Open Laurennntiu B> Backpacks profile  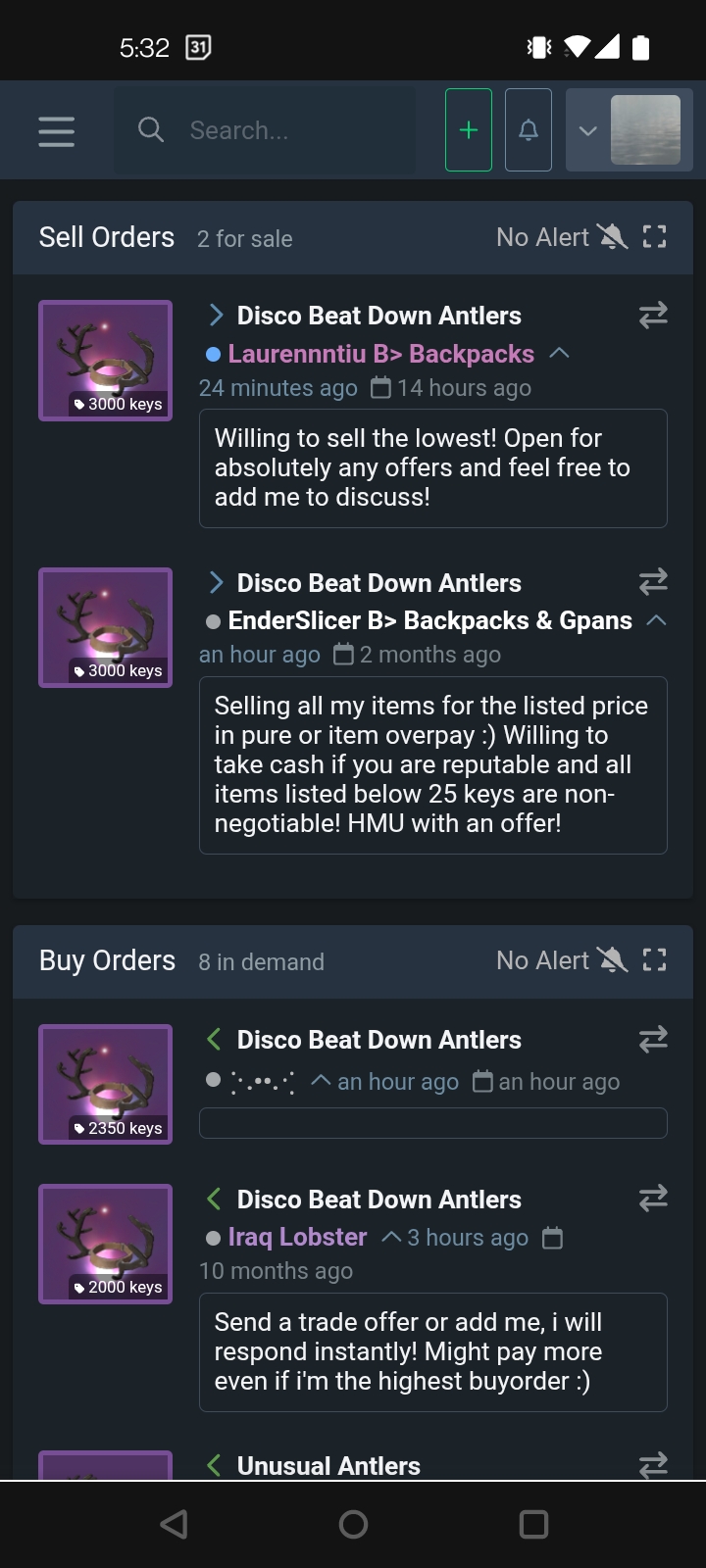pos(380,354)
